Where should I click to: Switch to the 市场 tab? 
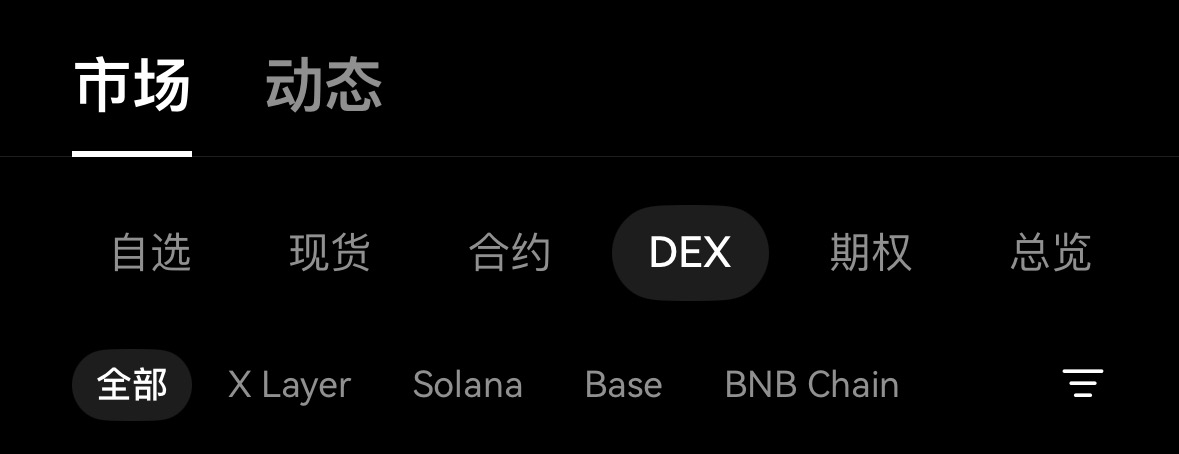[132, 87]
